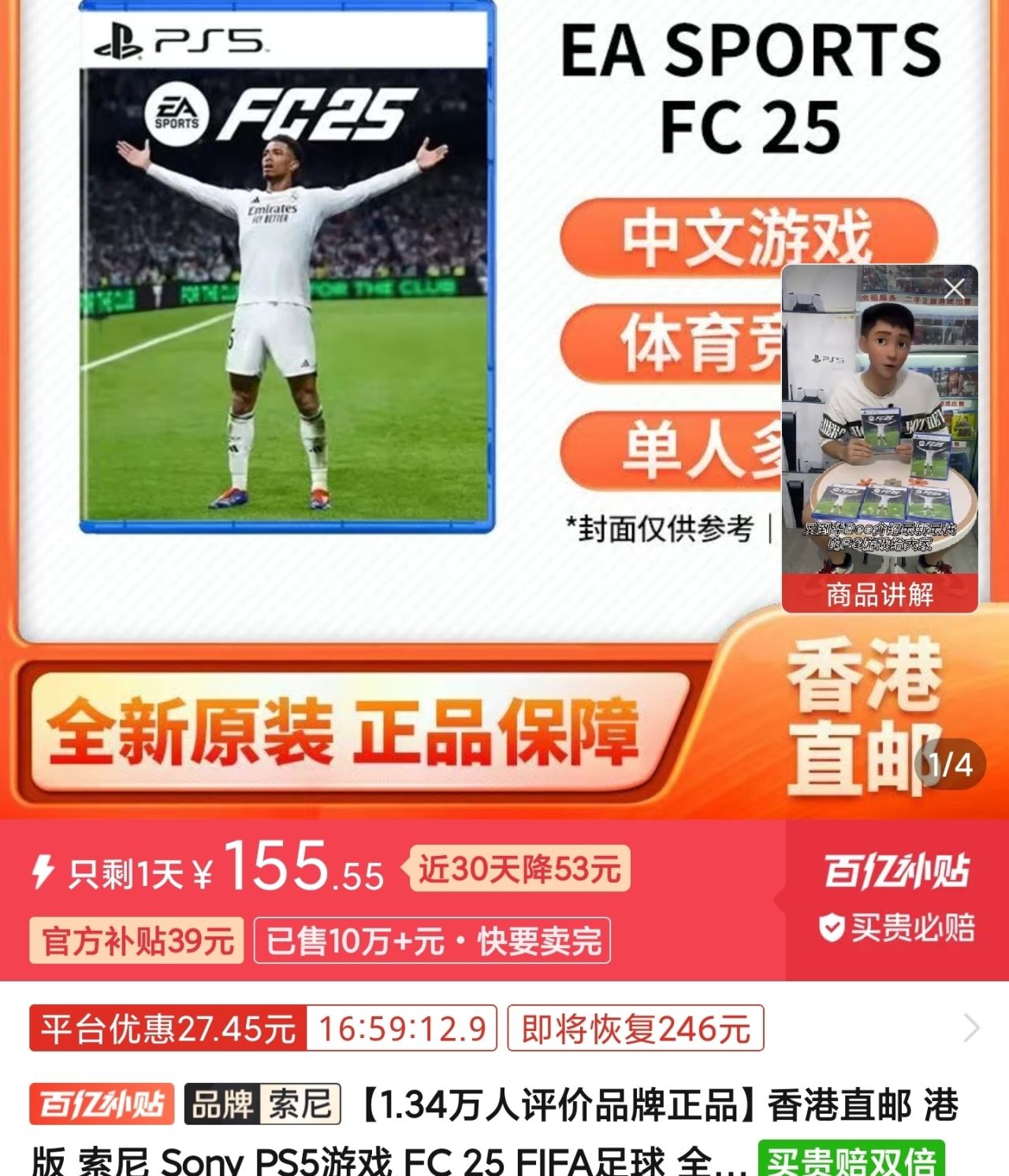Viewport: 1009px width, 1176px height.
Task: Tap the 品牌 索尼 brand tag
Action: [262, 1103]
